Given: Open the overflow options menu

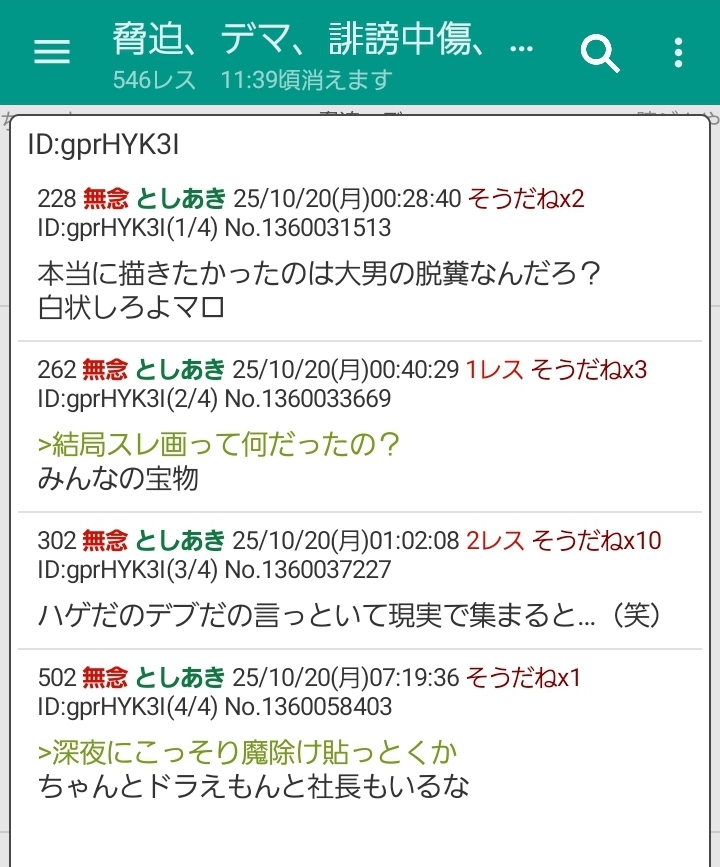Looking at the screenshot, I should click(x=679, y=53).
